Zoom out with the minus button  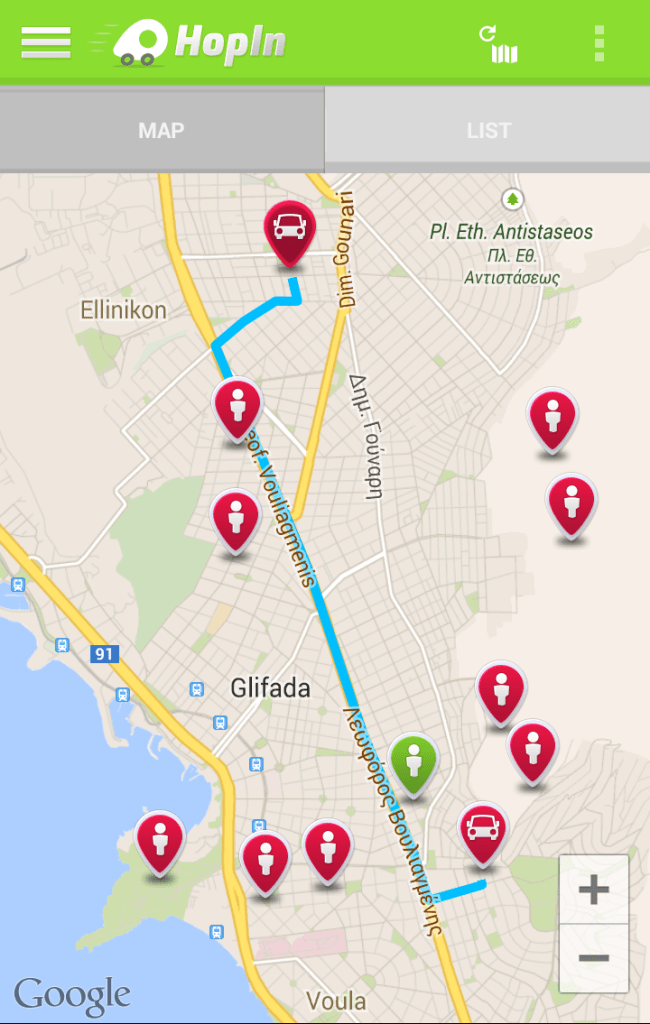pyautogui.click(x=594, y=958)
